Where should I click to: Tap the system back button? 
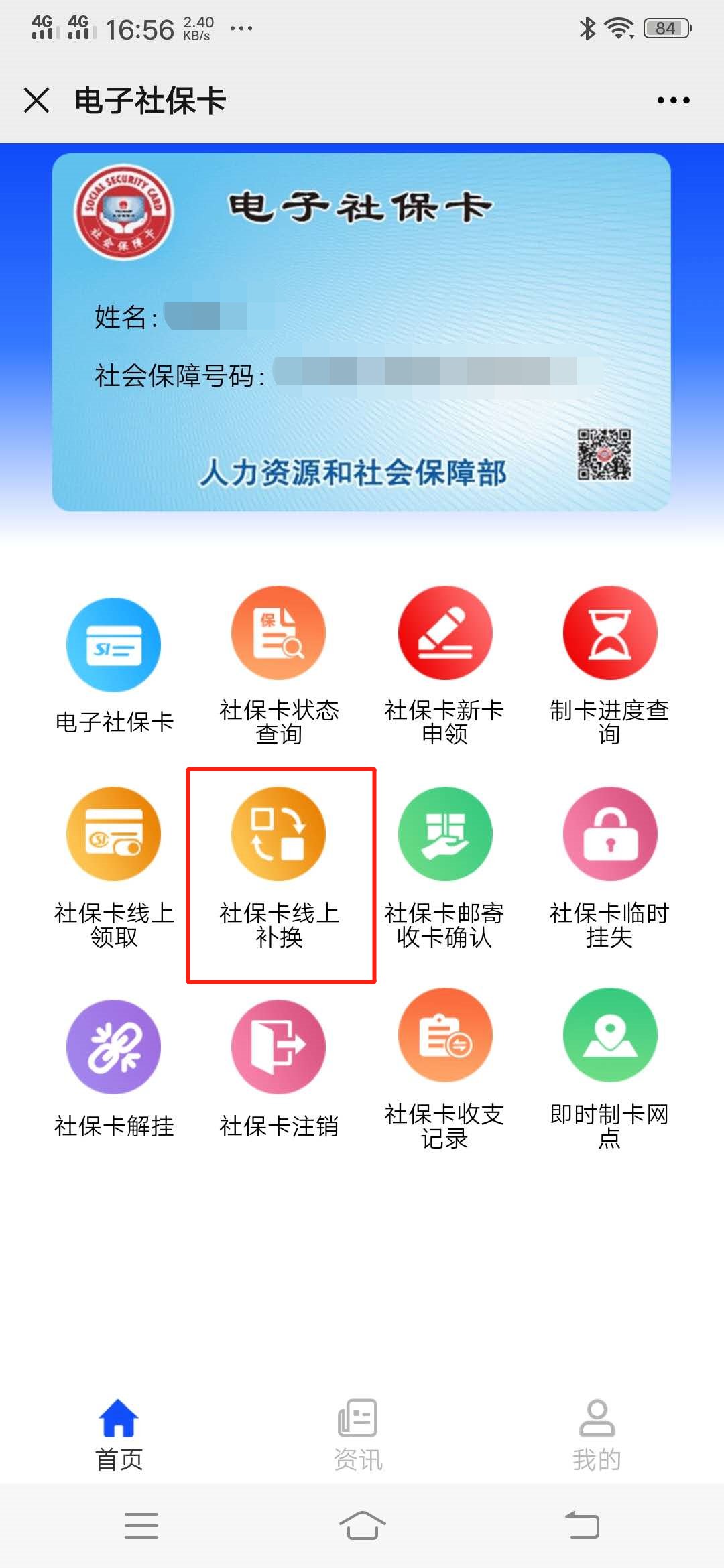coord(582,1525)
